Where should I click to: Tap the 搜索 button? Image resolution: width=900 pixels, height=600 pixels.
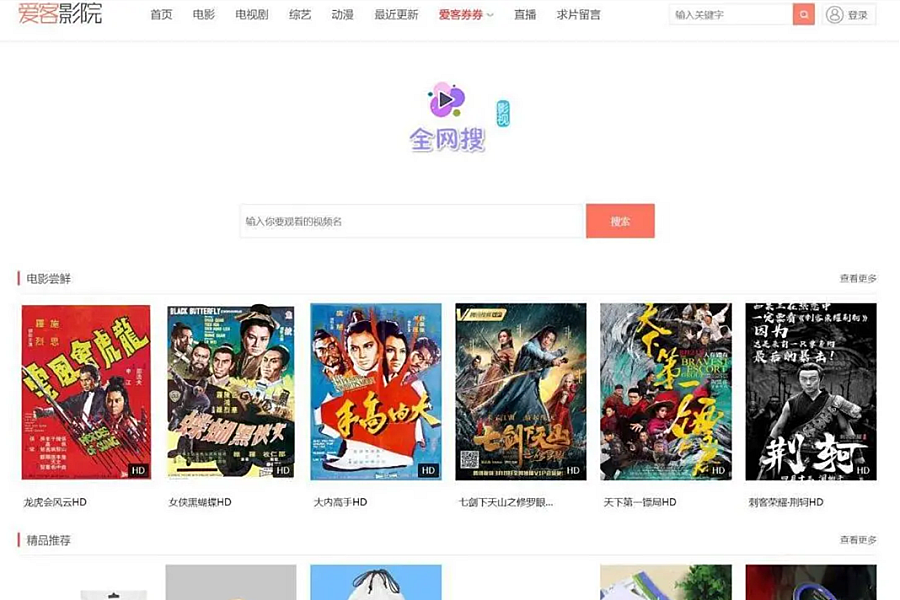620,221
